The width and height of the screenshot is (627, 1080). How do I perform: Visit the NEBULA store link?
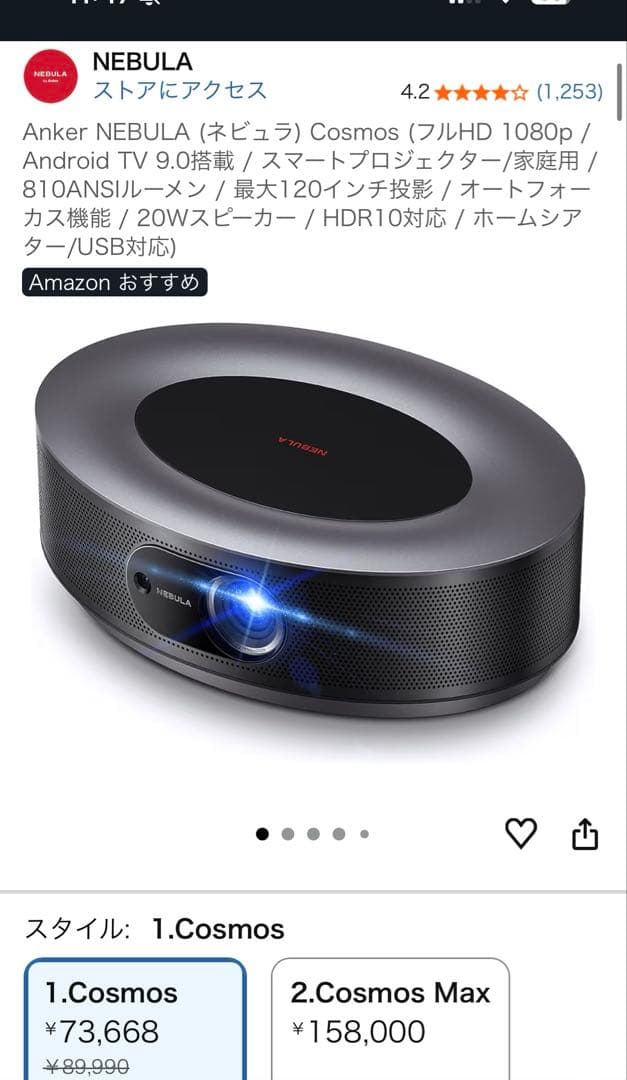(x=180, y=90)
